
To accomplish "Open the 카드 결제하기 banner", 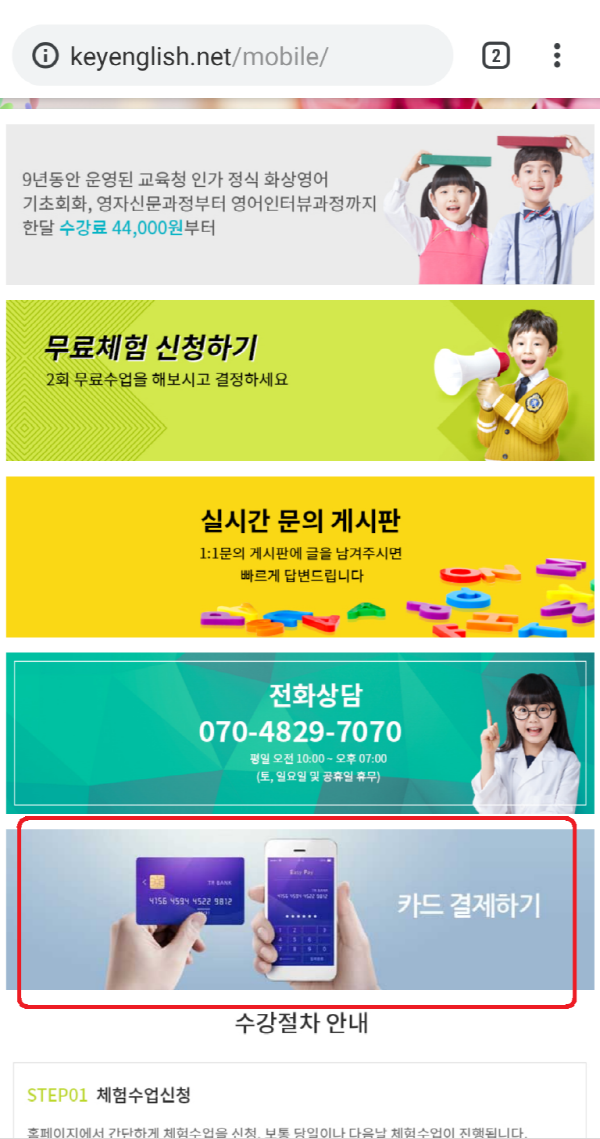I will [x=300, y=908].
